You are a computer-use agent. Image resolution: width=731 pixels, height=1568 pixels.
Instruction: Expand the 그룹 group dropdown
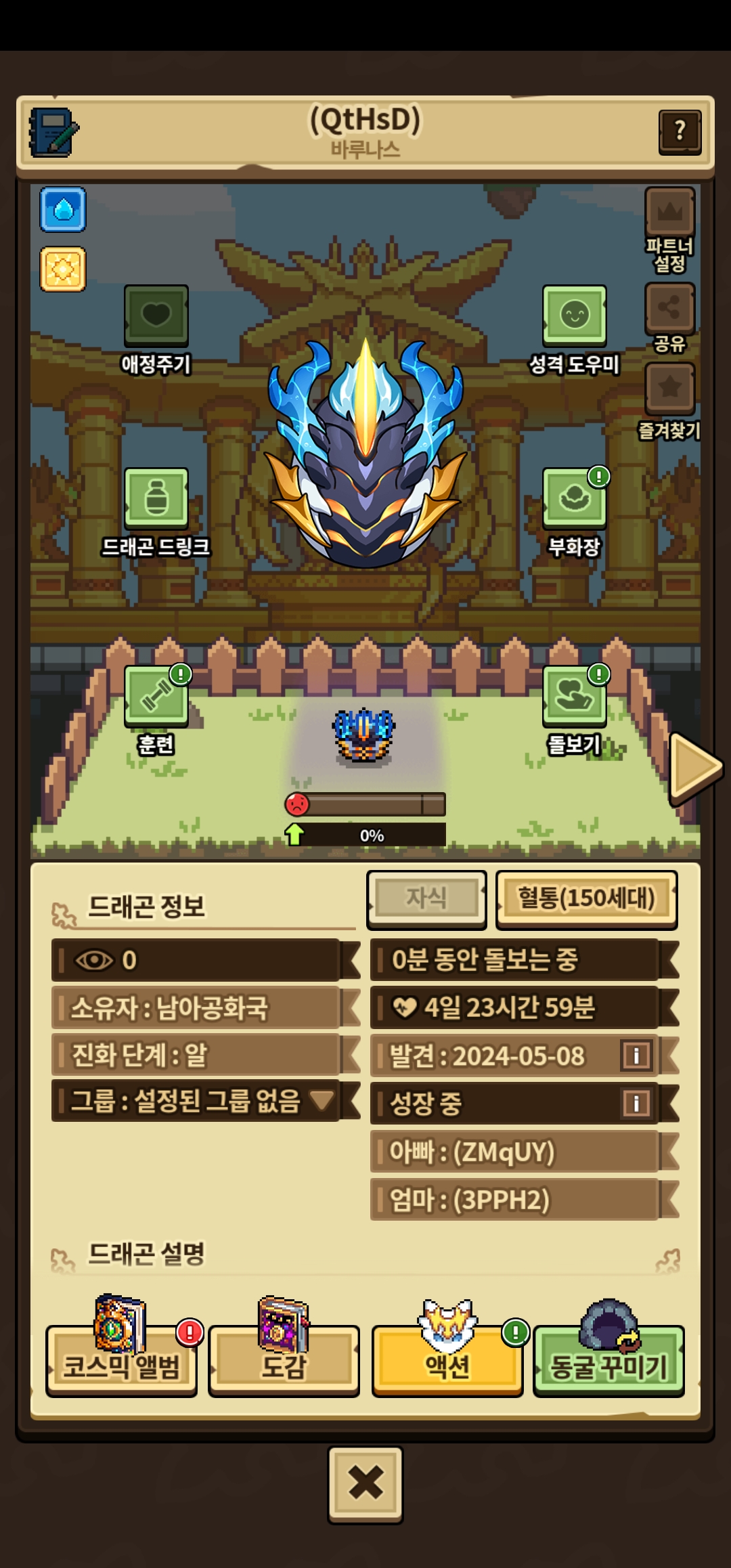(x=322, y=1100)
